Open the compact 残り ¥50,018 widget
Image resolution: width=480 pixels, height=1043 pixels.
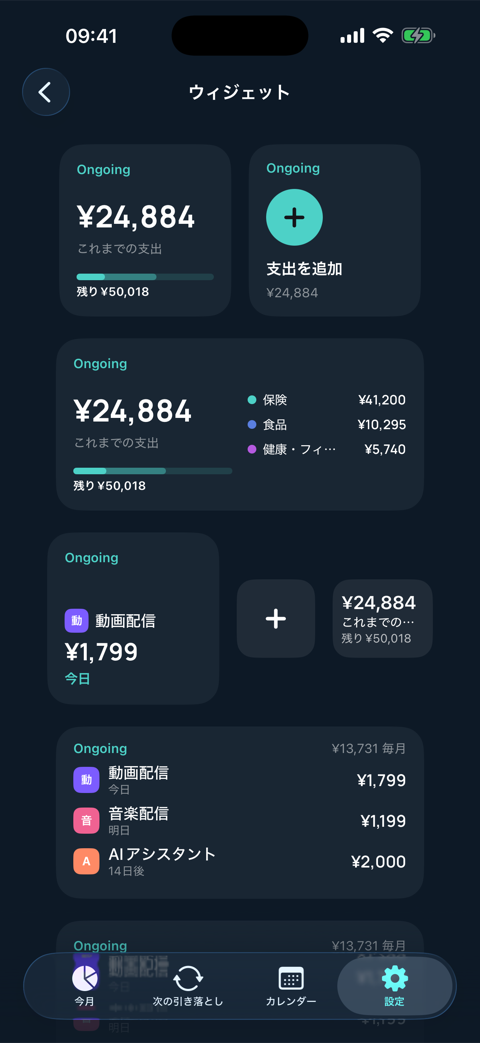pos(383,619)
